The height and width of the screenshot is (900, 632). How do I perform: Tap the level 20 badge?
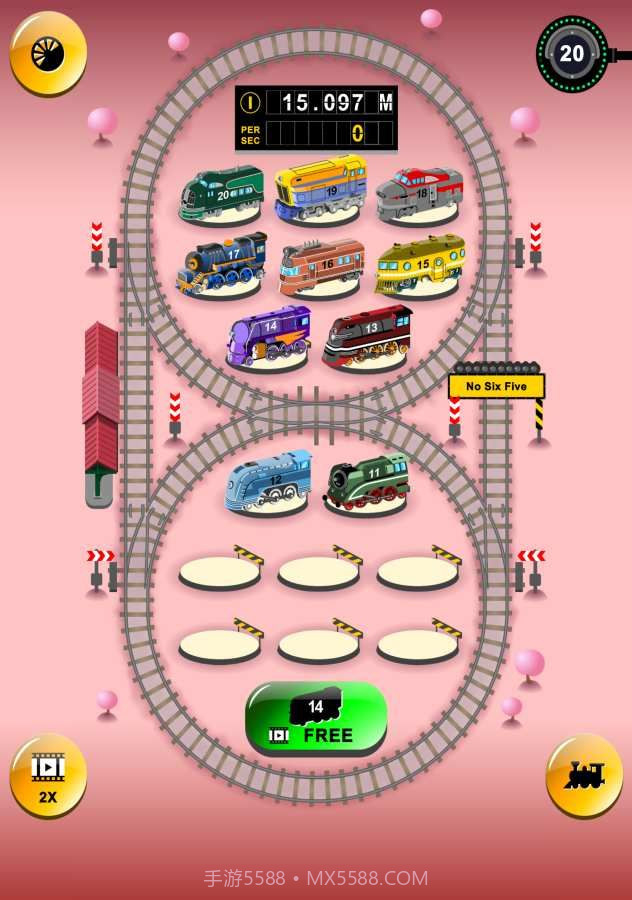point(572,54)
